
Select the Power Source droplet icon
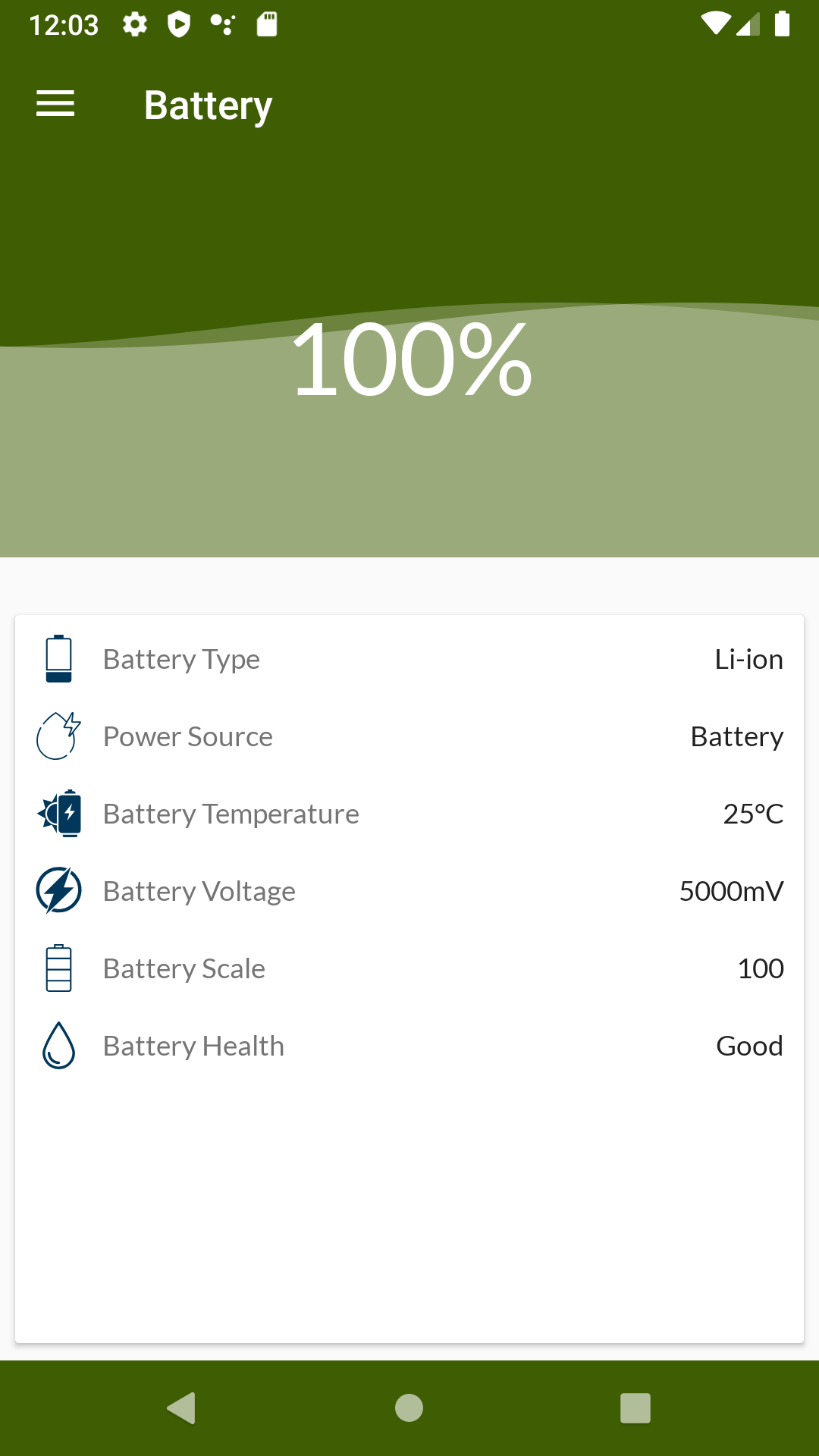click(57, 736)
